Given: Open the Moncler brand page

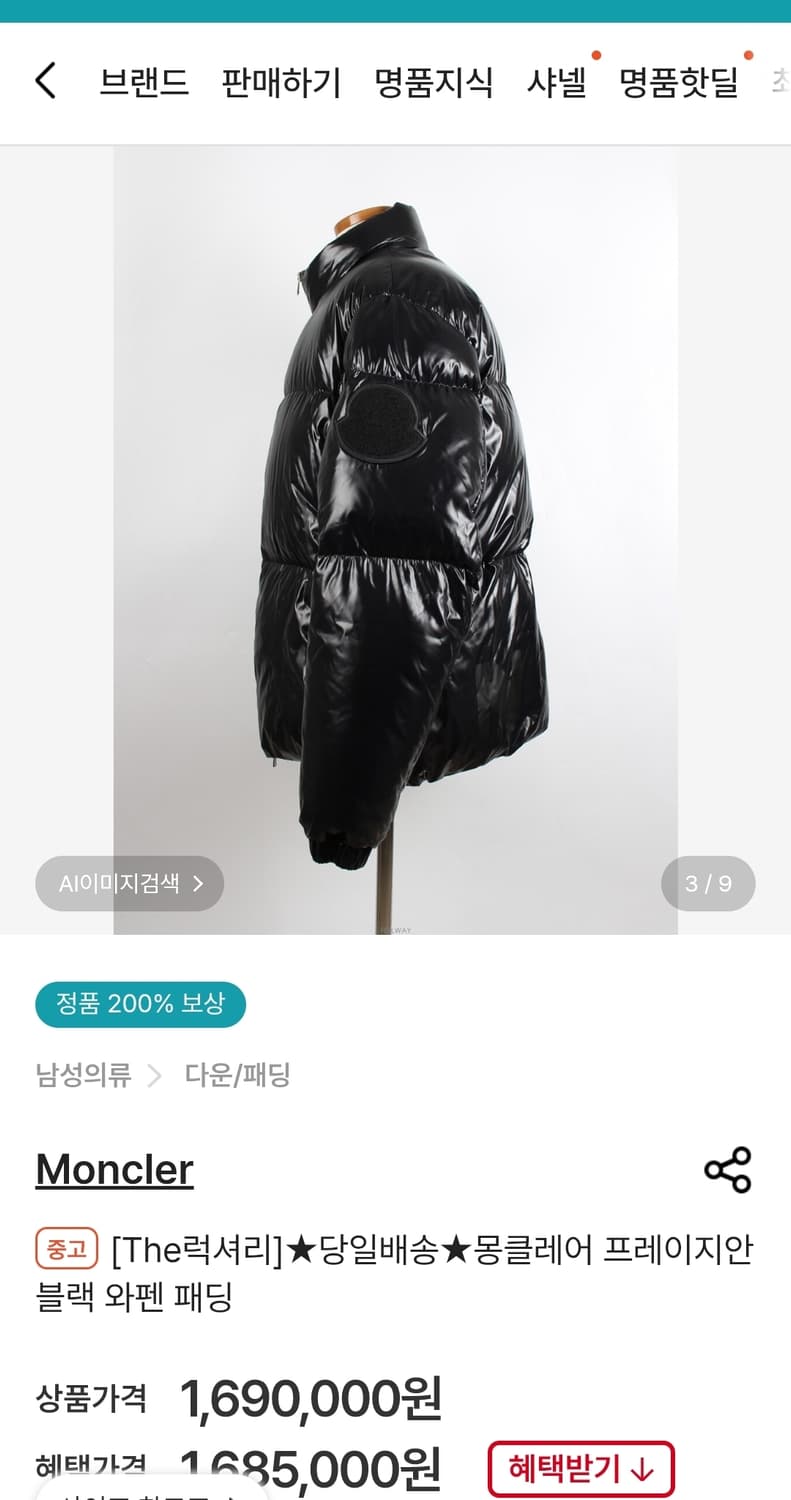Looking at the screenshot, I should (114, 1168).
